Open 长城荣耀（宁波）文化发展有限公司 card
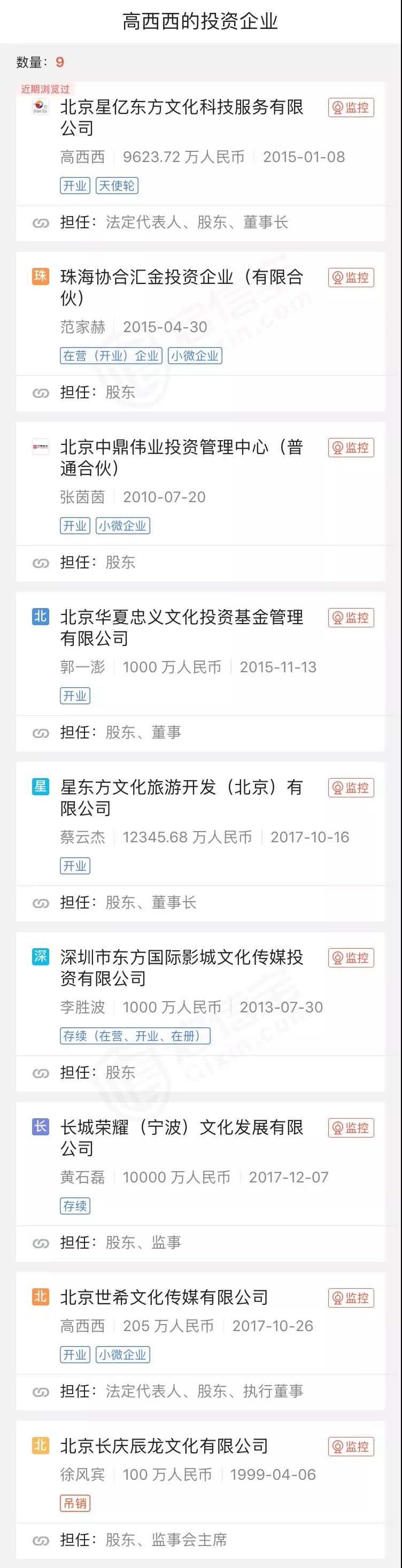This screenshot has height=1568, width=402. point(181,1137)
